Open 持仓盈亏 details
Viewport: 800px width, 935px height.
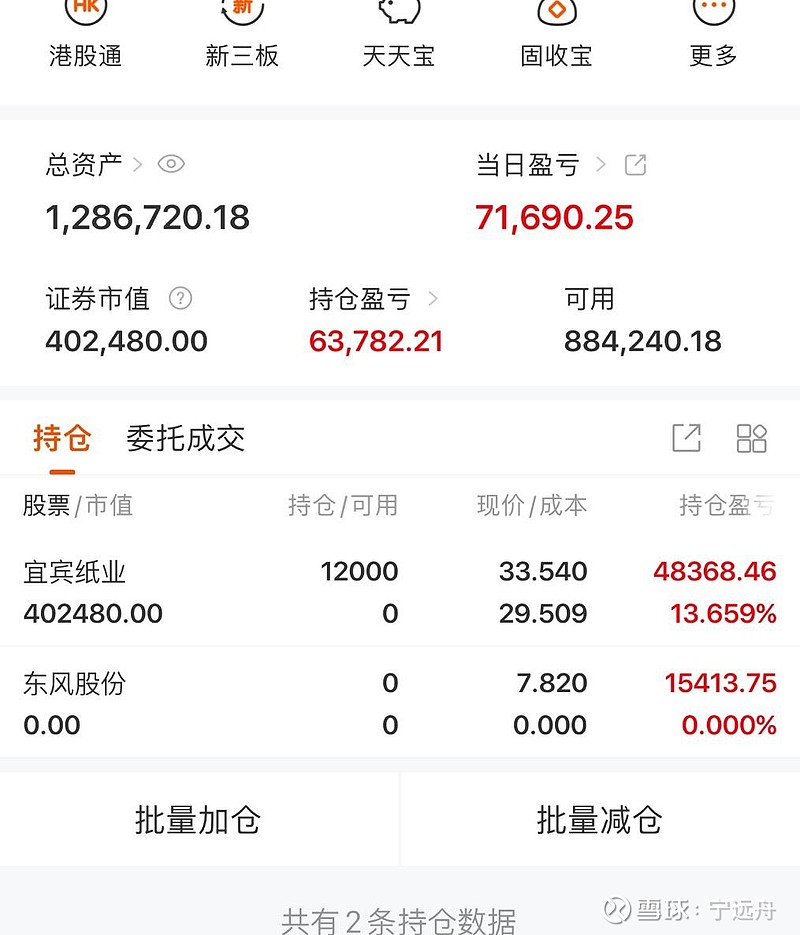point(372,298)
